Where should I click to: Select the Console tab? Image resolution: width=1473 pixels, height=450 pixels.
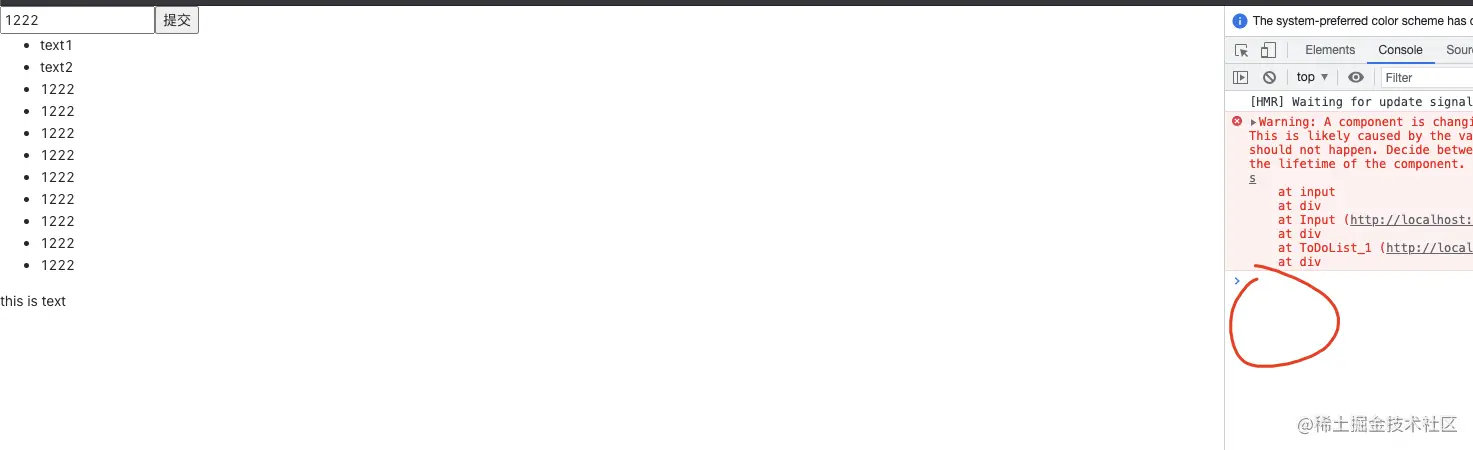point(1400,50)
